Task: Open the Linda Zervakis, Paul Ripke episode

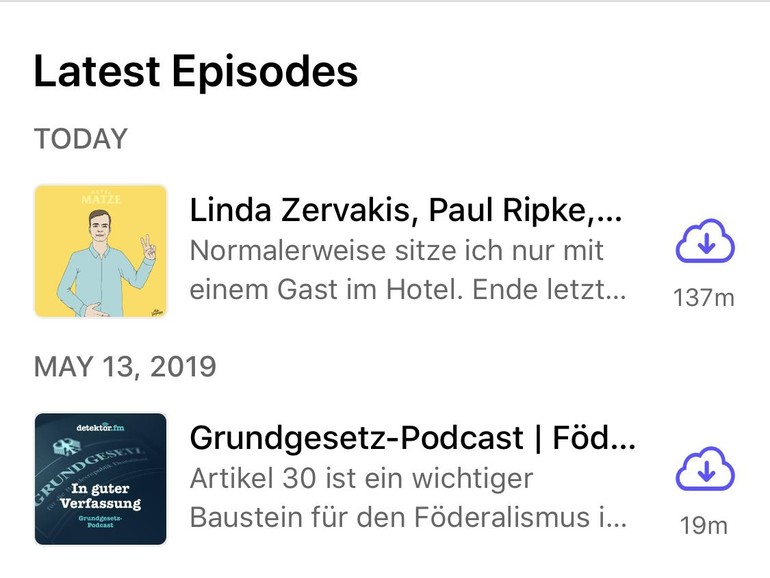Action: (406, 211)
